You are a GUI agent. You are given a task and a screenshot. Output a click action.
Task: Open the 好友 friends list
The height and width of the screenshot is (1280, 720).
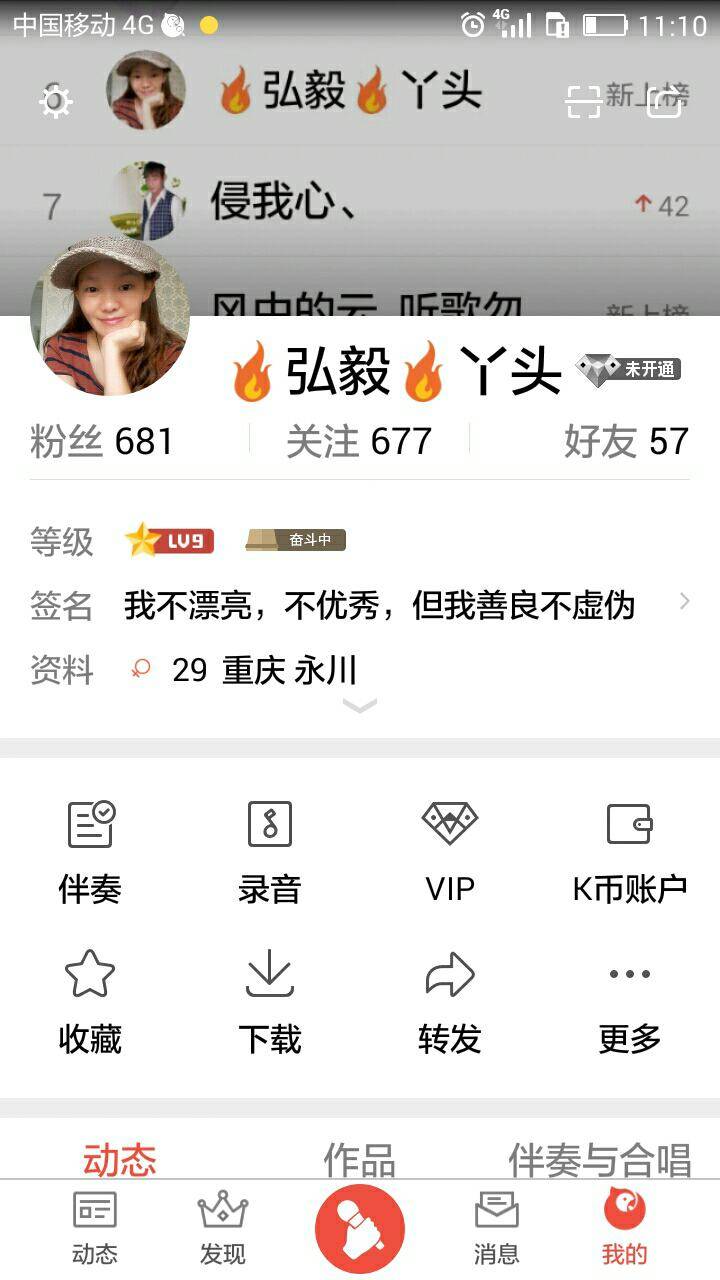(626, 441)
